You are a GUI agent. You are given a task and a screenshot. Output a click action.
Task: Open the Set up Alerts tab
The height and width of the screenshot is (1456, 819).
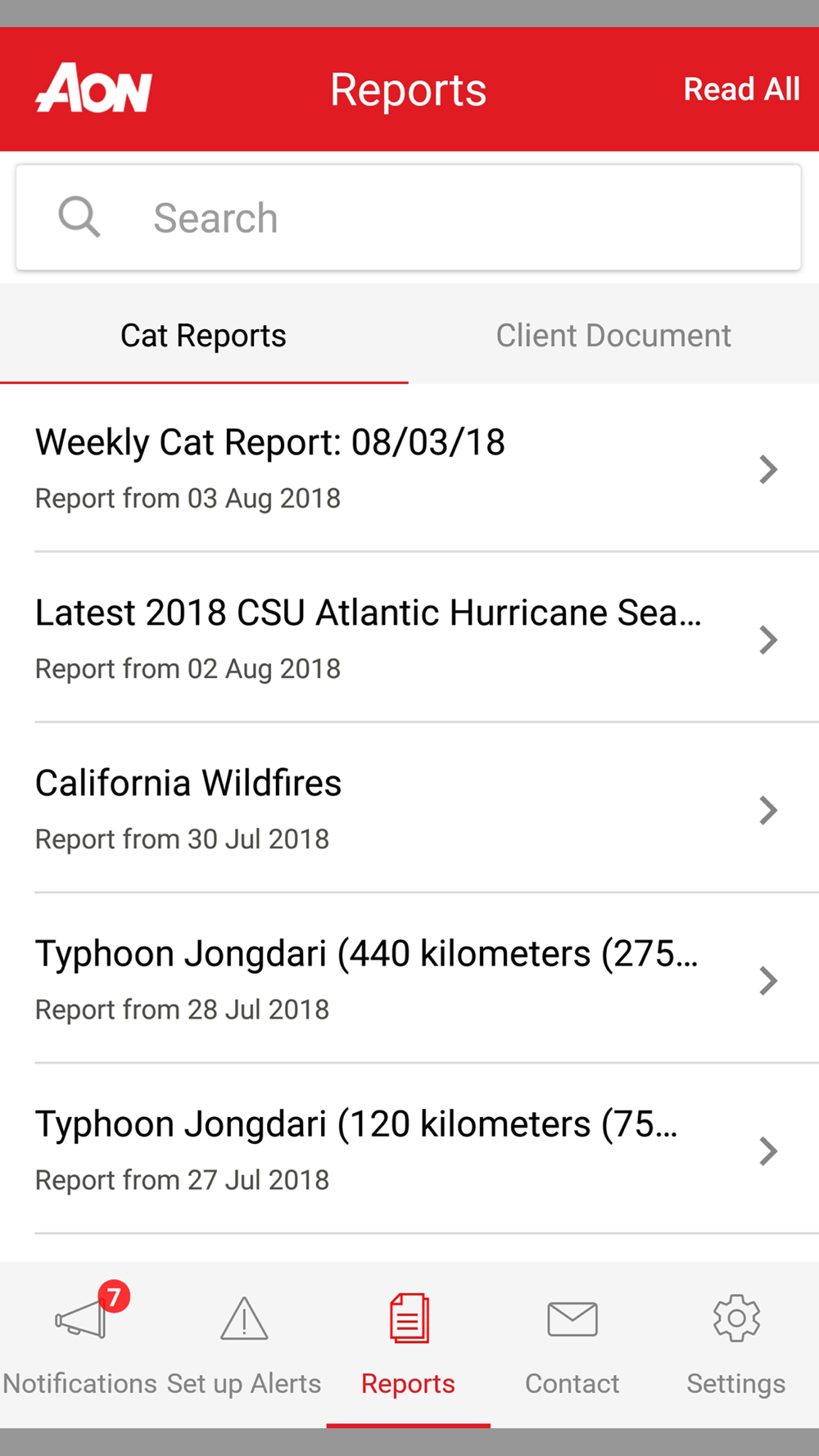pyautogui.click(x=244, y=1344)
